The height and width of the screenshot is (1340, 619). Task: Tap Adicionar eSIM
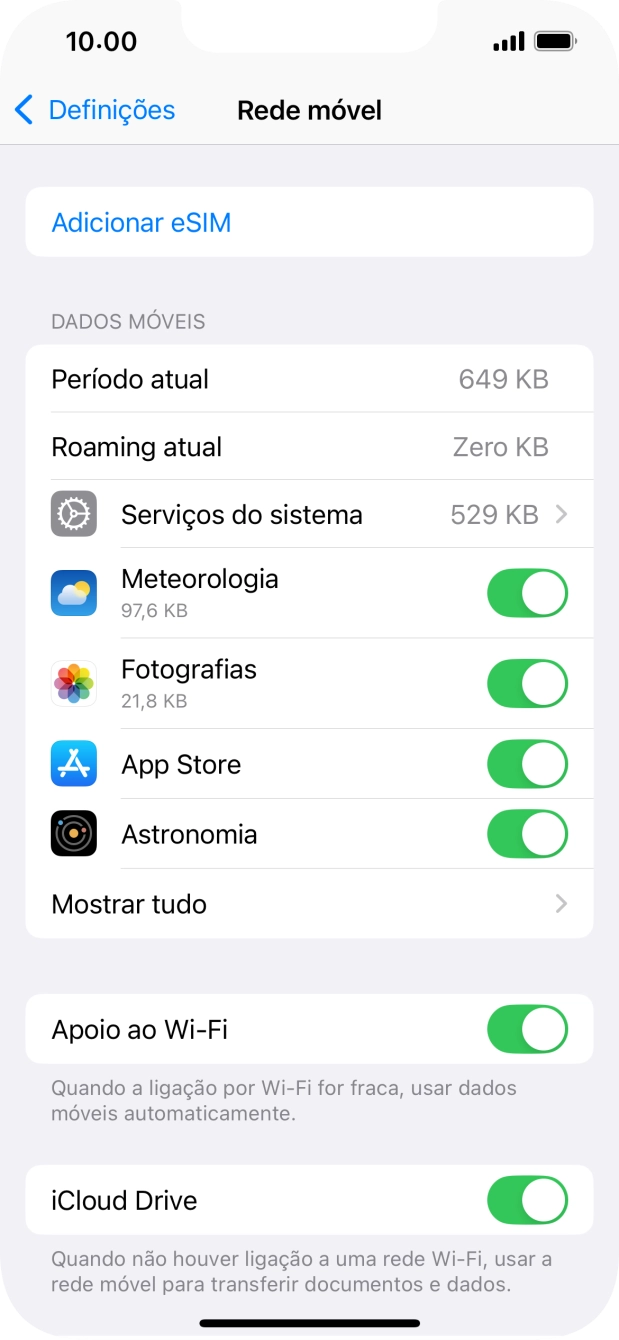click(142, 222)
